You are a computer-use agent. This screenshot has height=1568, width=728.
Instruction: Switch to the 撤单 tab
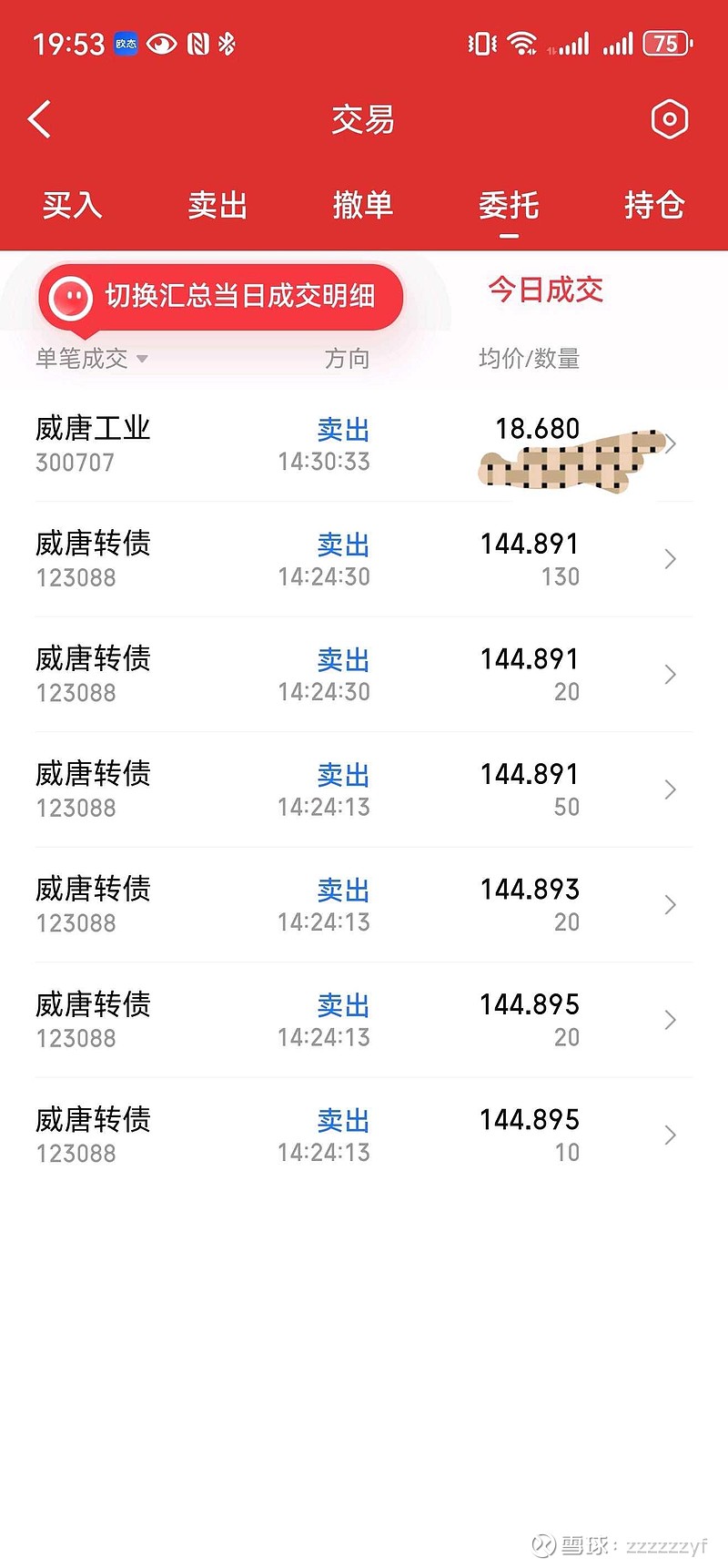363,206
